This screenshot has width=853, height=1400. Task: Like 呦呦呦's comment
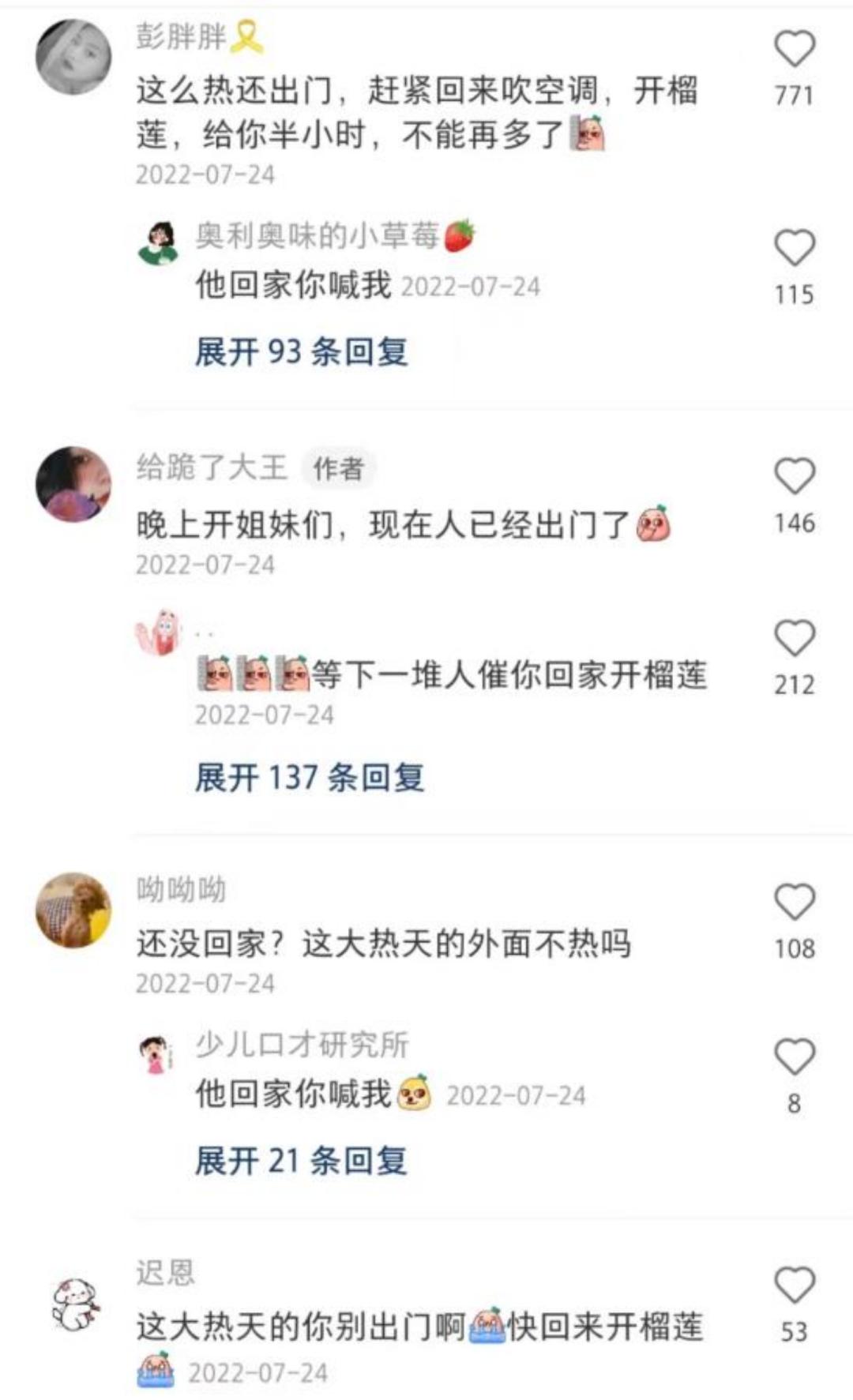pos(794,902)
